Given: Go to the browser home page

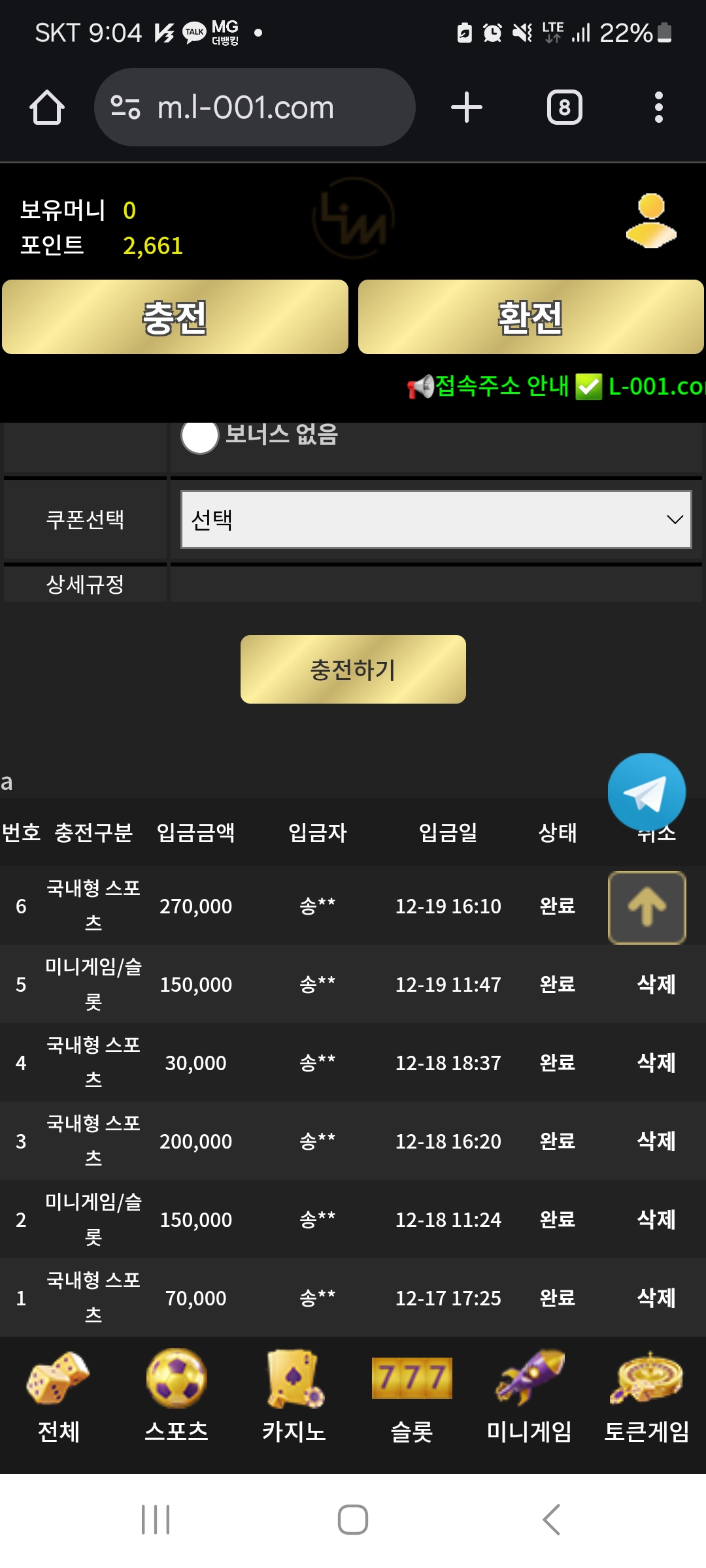Looking at the screenshot, I should [47, 107].
